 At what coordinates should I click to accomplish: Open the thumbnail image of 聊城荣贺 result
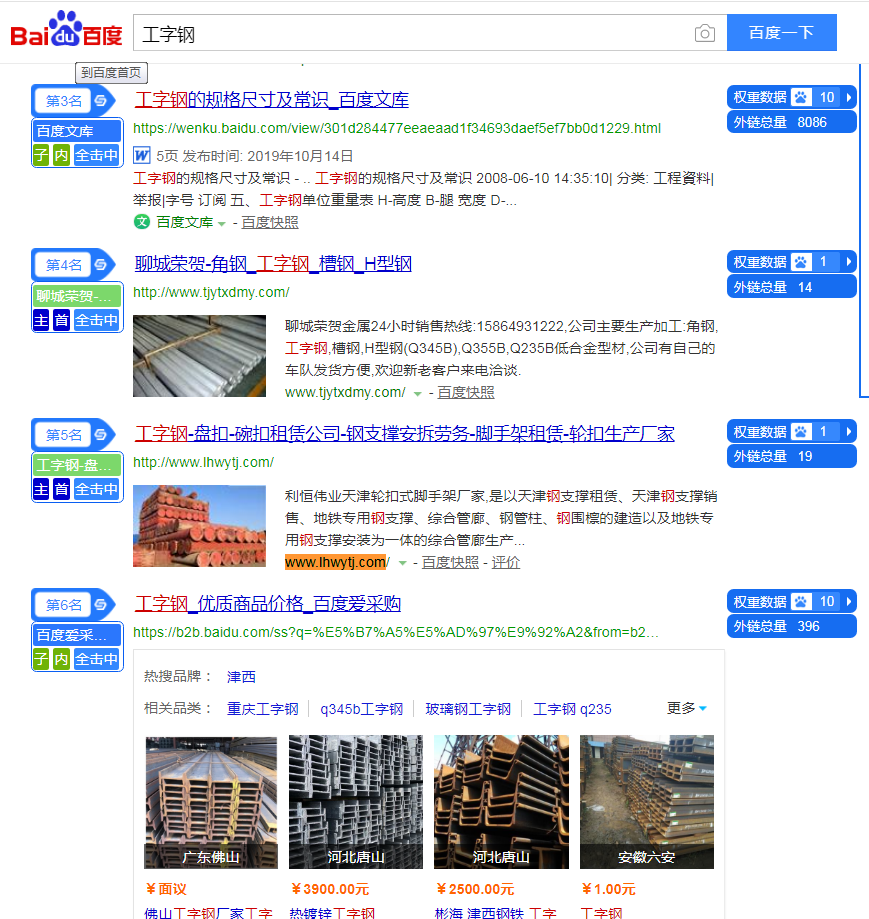[199, 356]
